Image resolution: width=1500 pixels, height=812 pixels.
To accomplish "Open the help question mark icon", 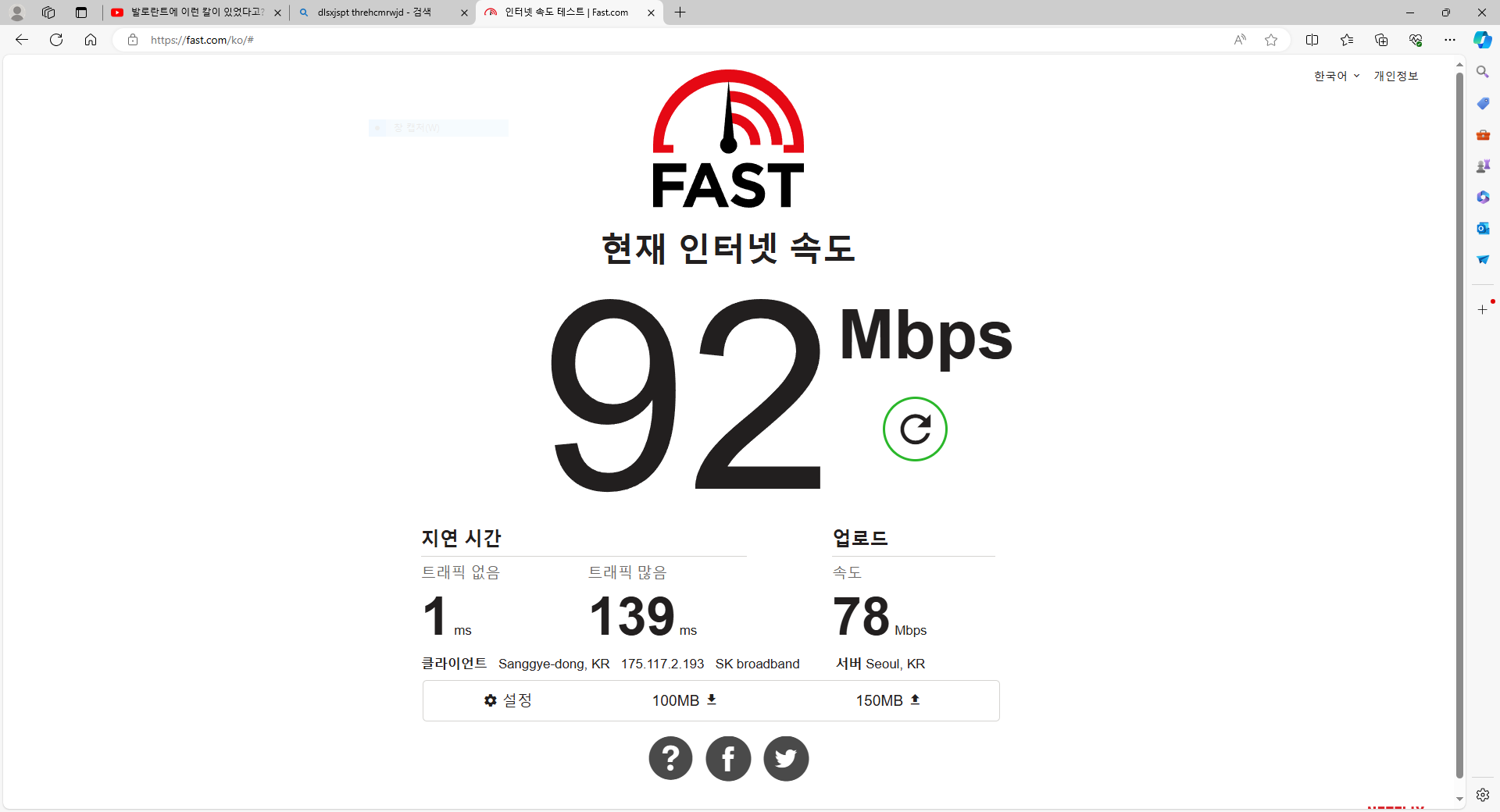I will pyautogui.click(x=670, y=758).
